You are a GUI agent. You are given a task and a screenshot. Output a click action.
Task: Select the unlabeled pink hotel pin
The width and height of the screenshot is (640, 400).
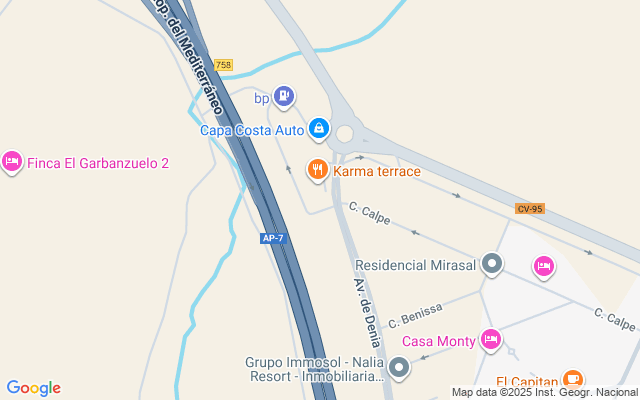[x=543, y=266]
